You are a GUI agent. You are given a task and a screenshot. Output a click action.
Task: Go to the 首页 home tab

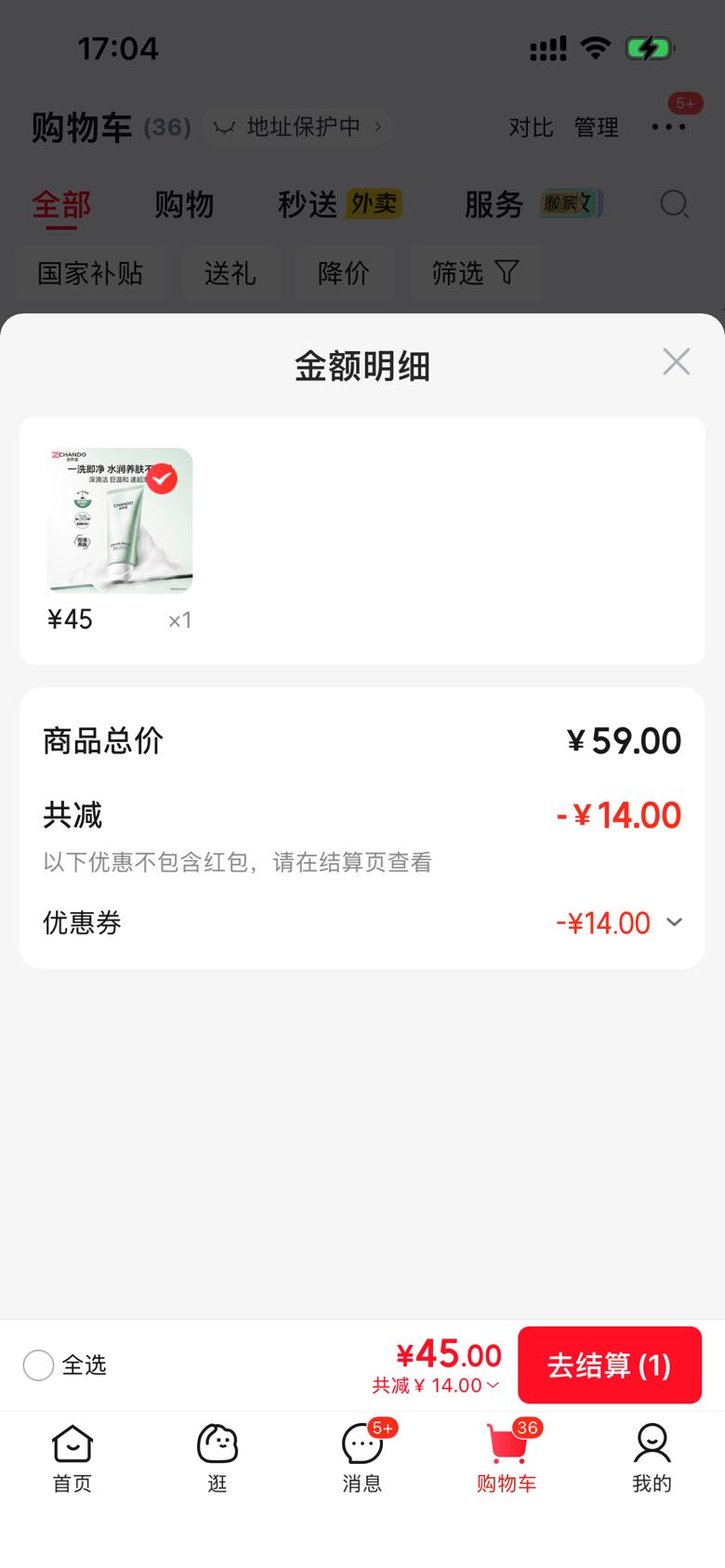[72, 1458]
